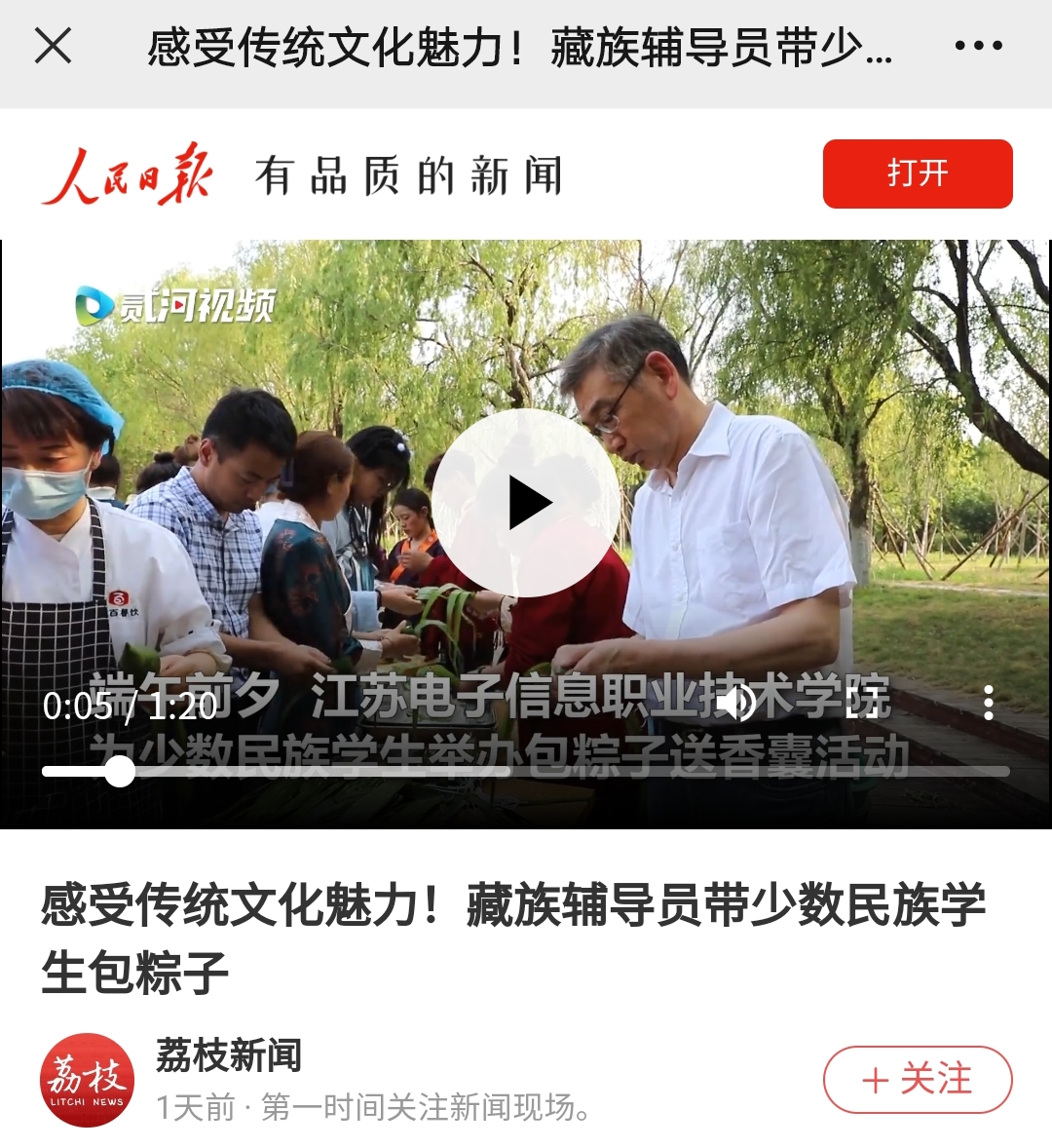Enter fullscreen video mode
The height and width of the screenshot is (1148, 1052).
click(x=862, y=702)
